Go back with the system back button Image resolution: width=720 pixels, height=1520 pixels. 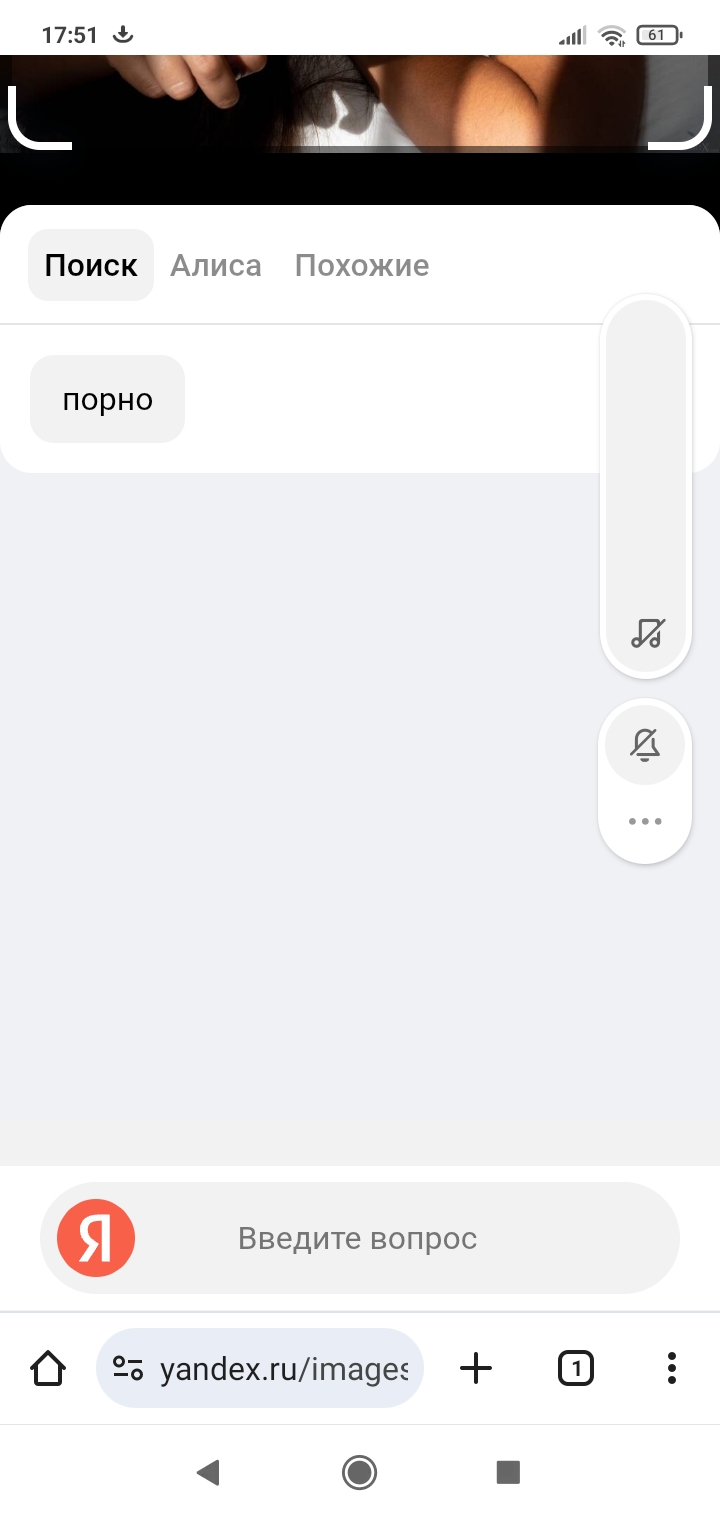pyautogui.click(x=208, y=1472)
